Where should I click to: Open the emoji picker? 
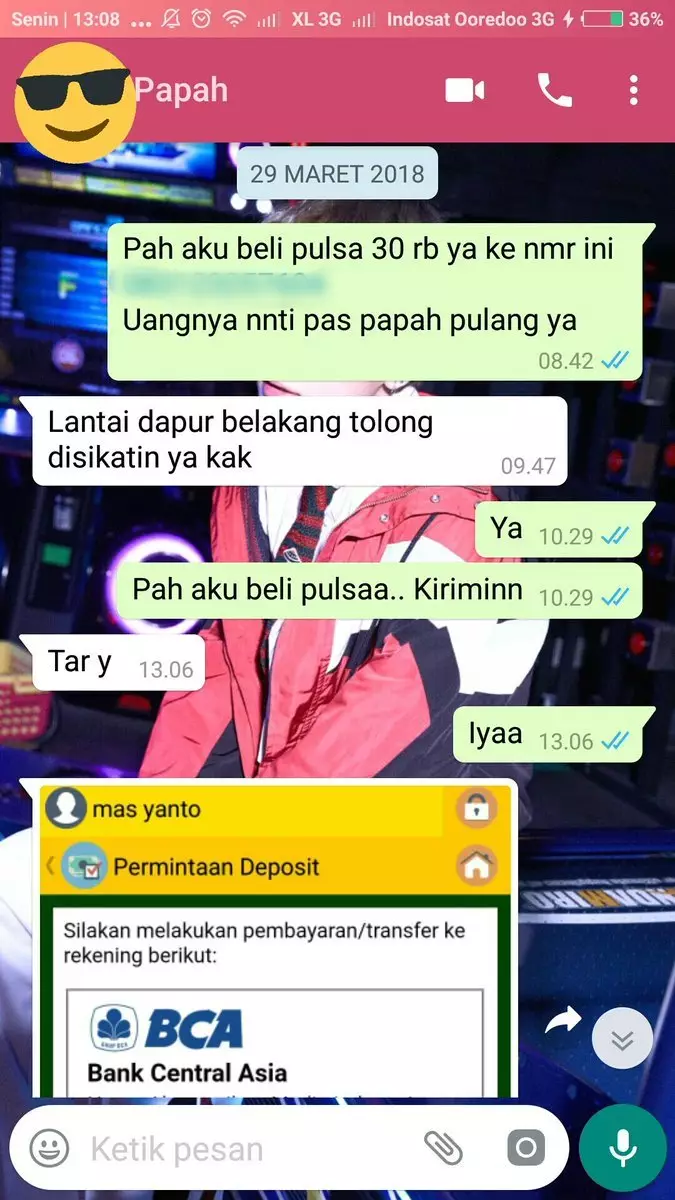click(x=49, y=1148)
